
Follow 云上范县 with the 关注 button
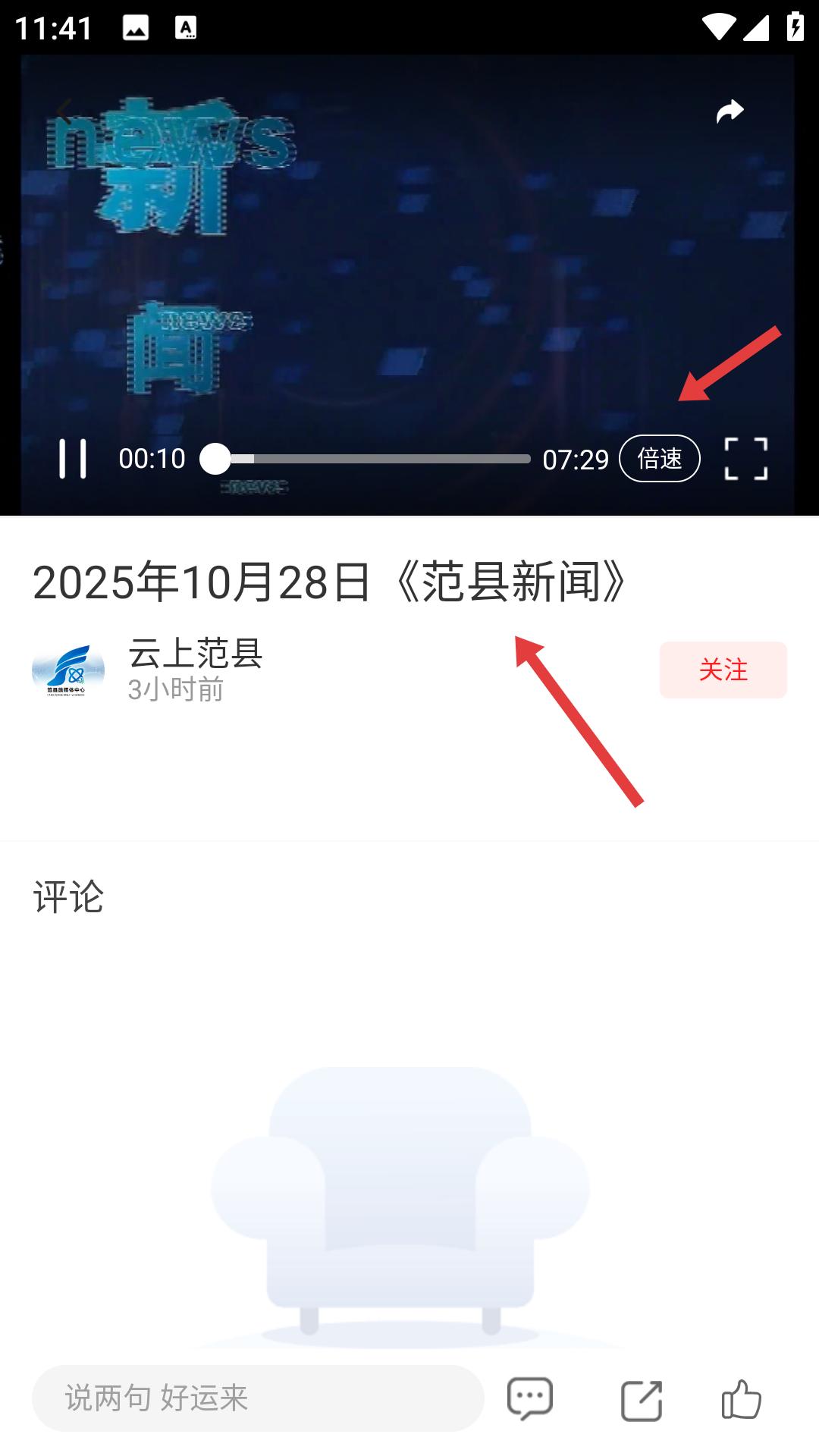(x=723, y=670)
